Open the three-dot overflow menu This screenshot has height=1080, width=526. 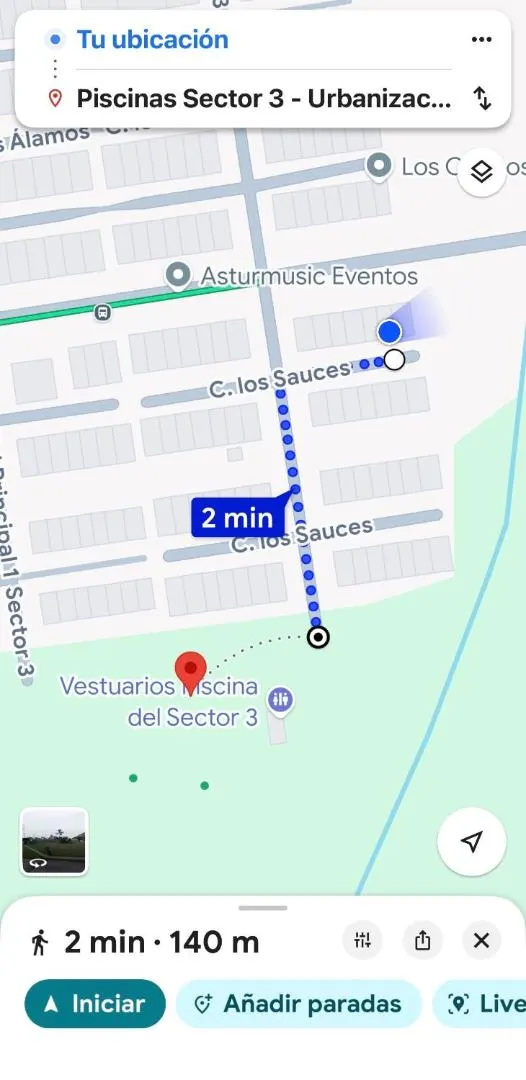(481, 39)
